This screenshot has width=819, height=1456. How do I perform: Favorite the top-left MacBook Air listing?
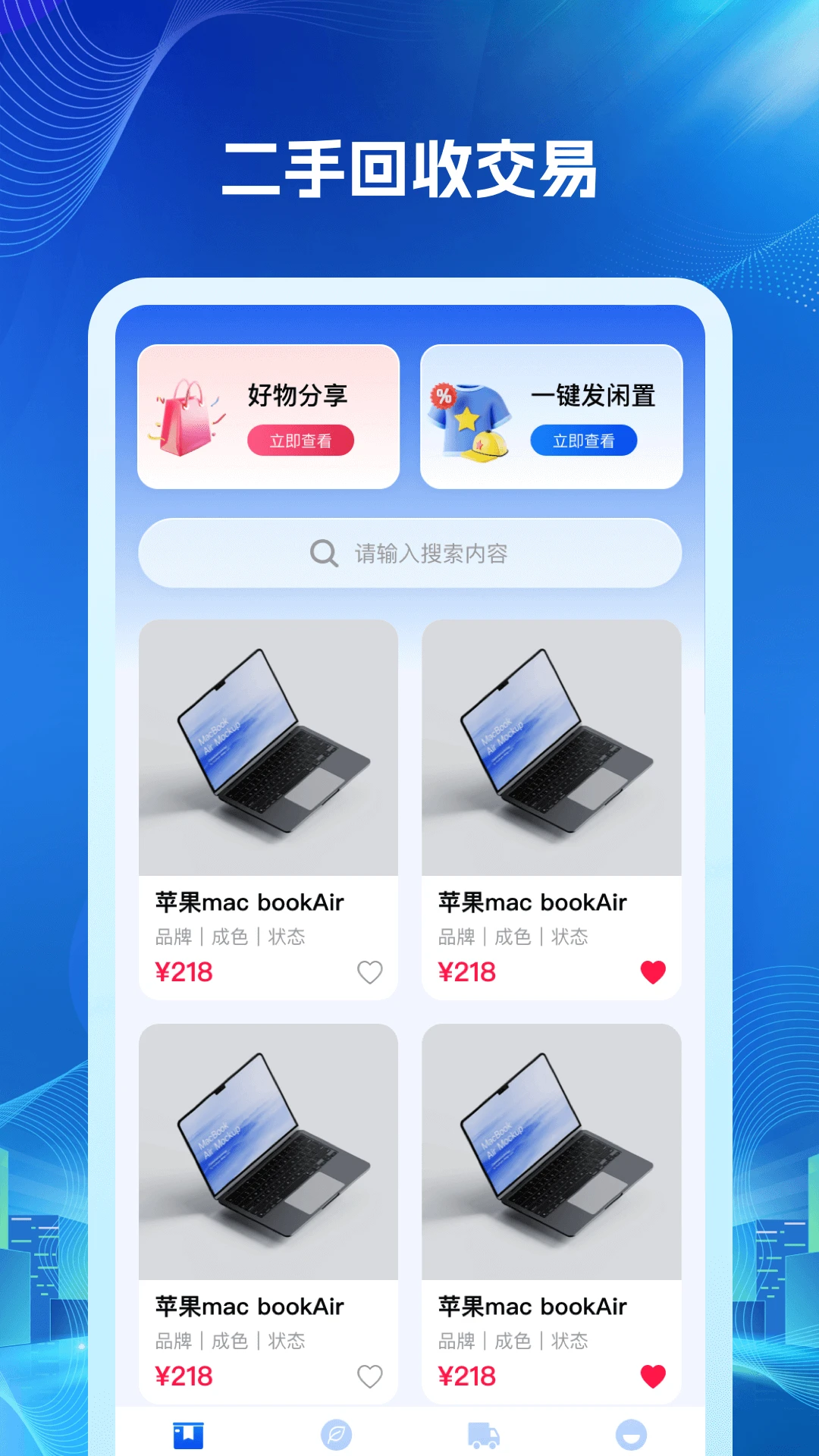371,973
